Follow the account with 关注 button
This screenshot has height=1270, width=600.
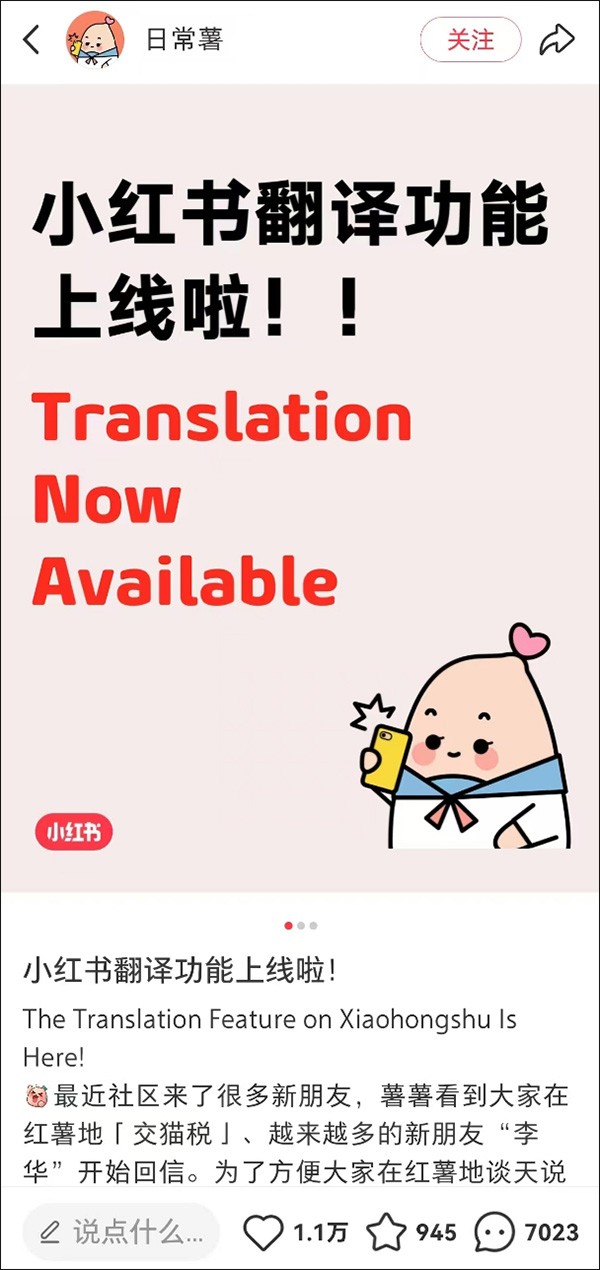coord(470,40)
